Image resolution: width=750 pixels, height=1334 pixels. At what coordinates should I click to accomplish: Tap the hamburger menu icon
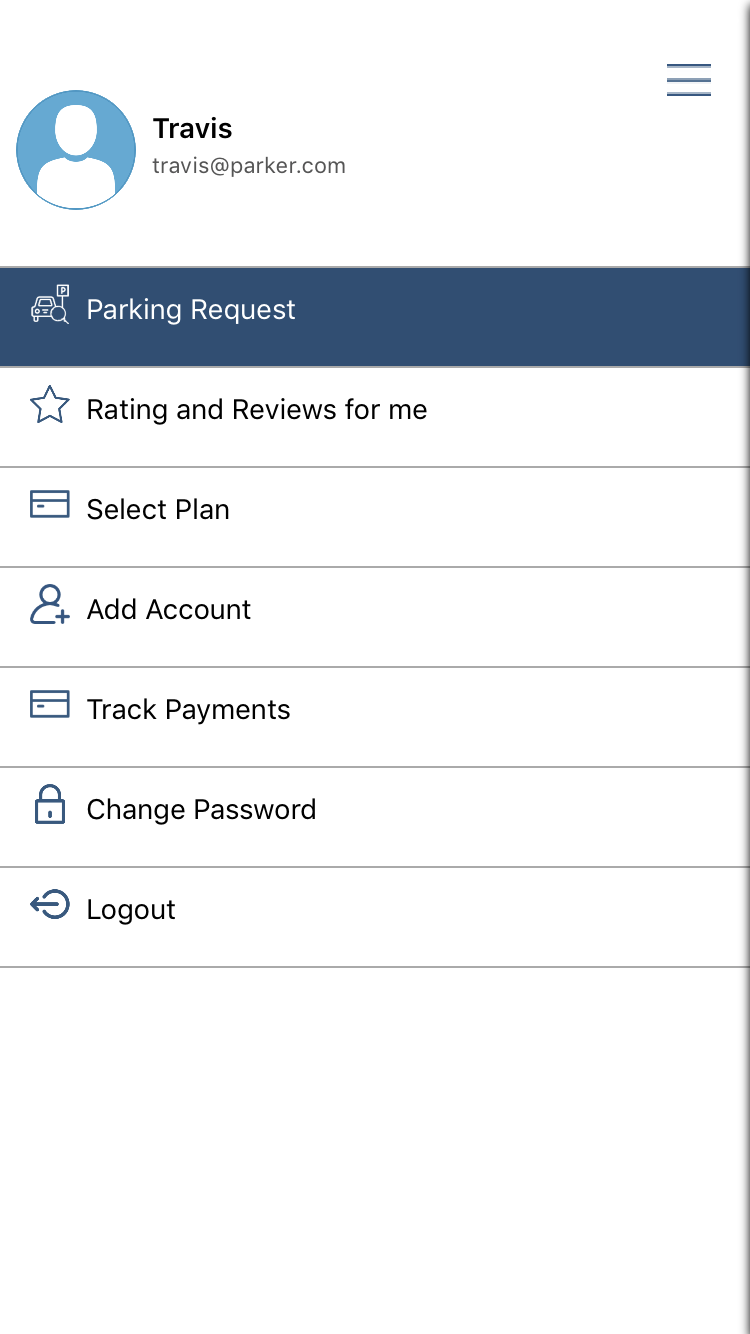pos(689,80)
